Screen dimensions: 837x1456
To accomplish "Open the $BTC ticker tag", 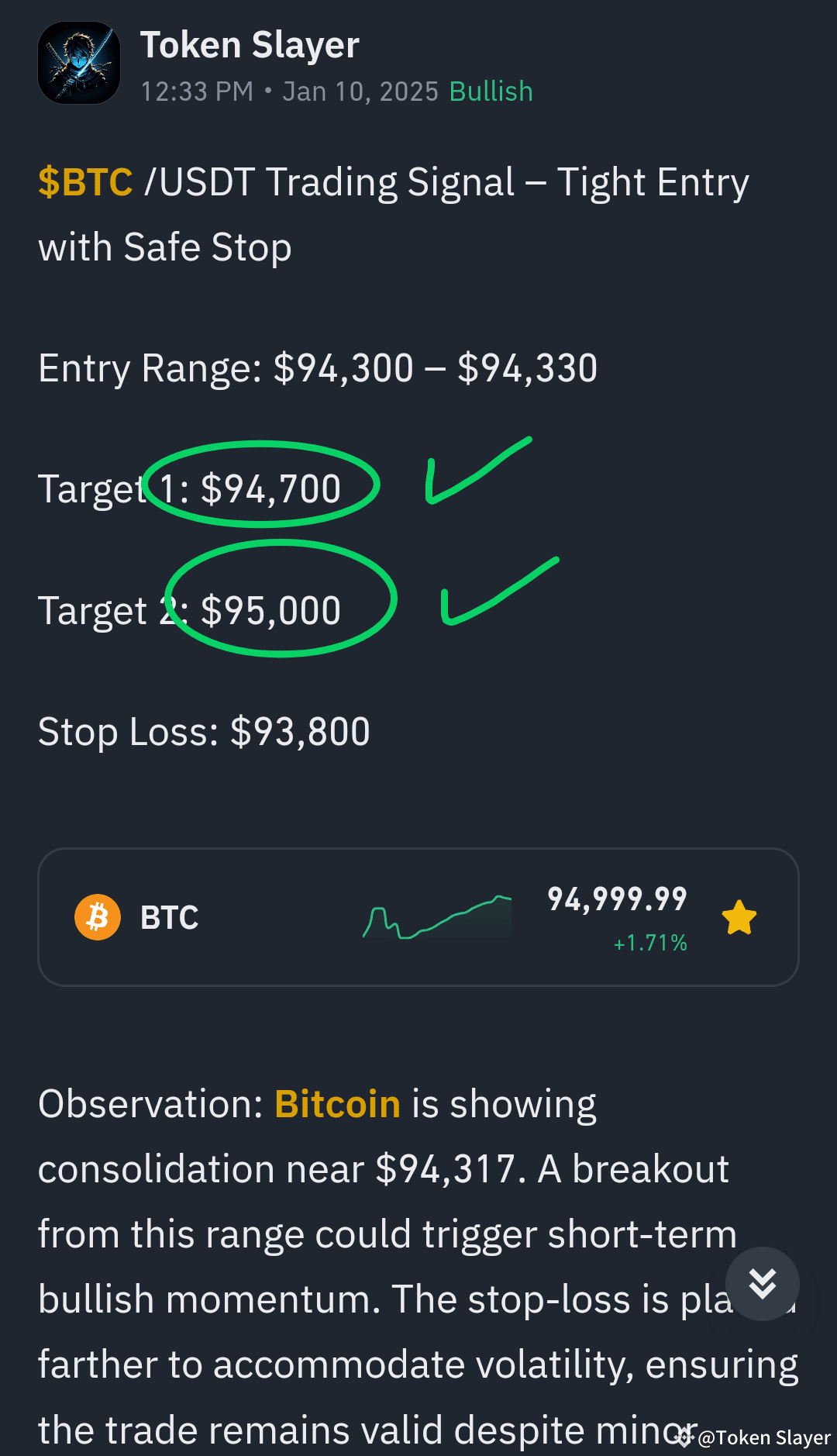I will (85, 181).
